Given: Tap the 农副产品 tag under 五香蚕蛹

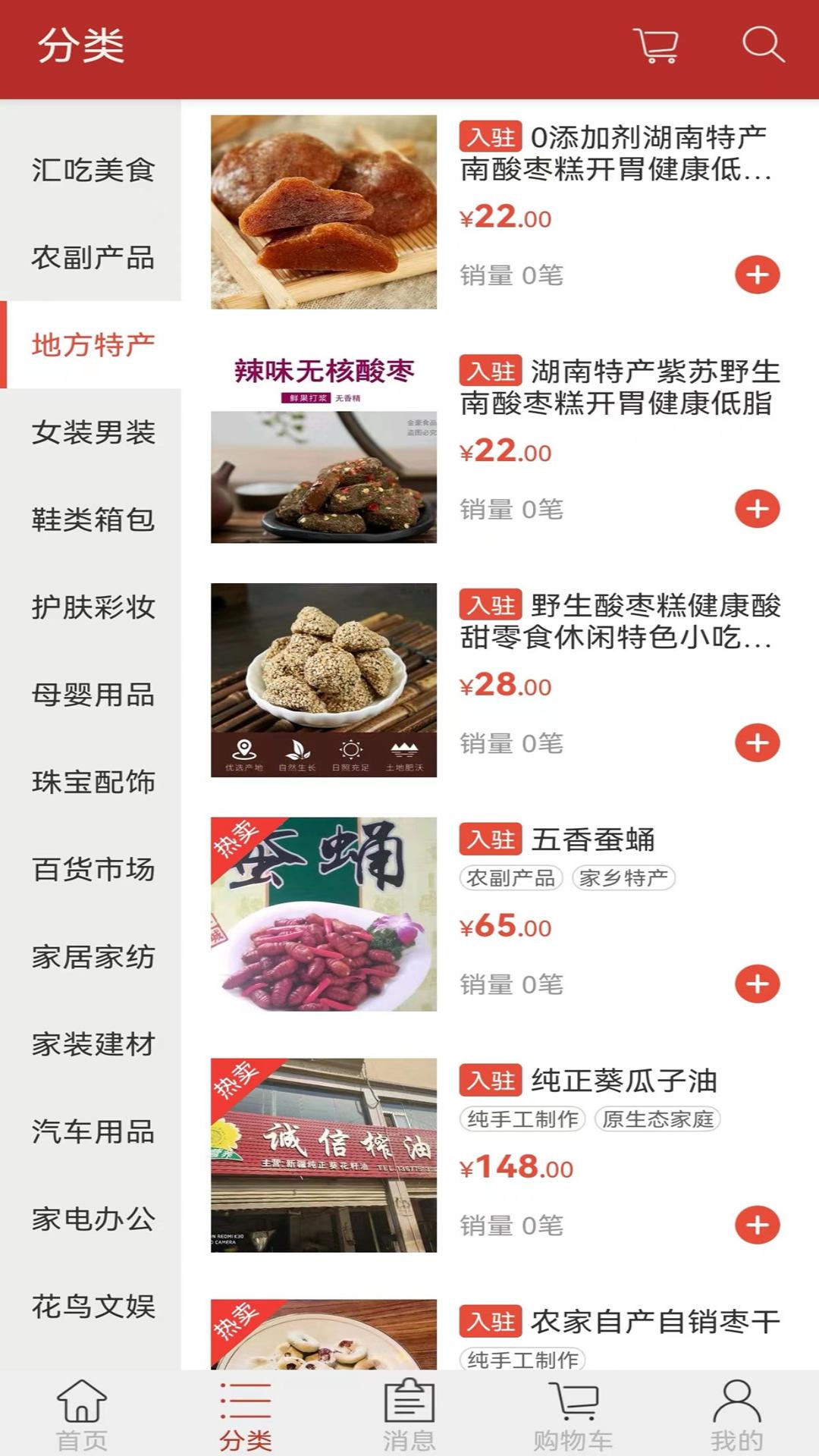Looking at the screenshot, I should tap(511, 880).
